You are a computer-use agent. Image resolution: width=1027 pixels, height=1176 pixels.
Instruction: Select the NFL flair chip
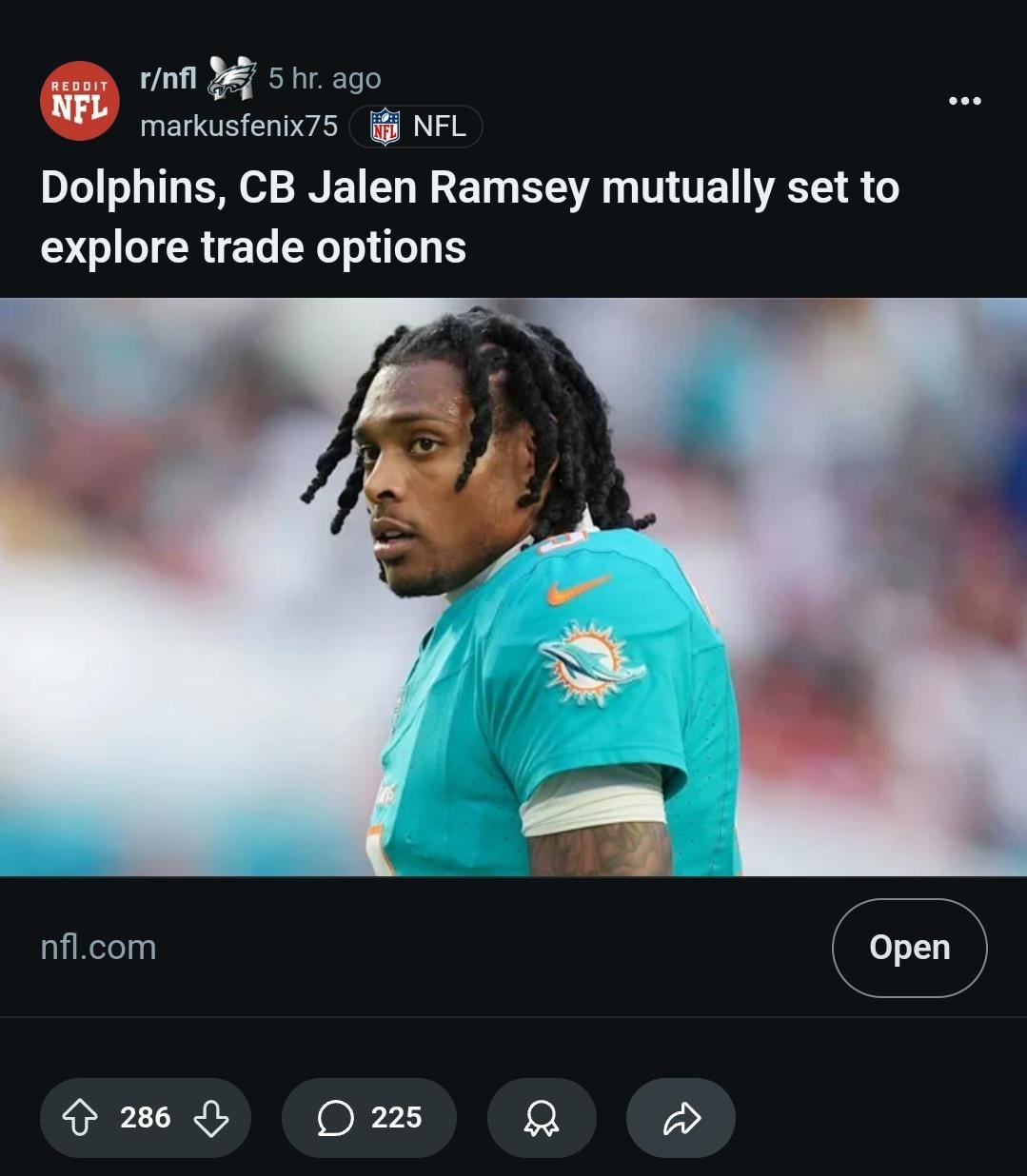click(x=416, y=126)
